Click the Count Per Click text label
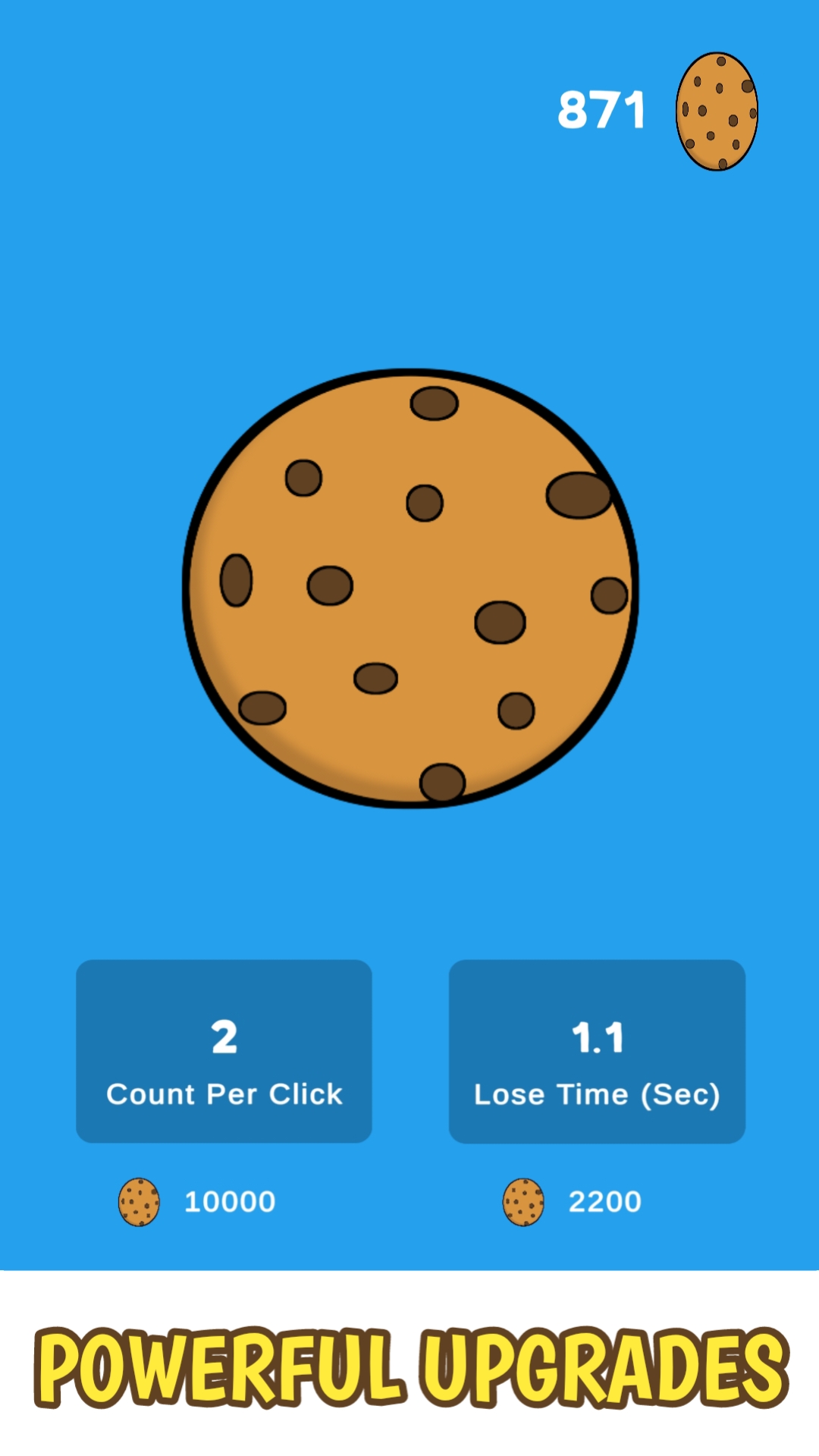Screen dimensions: 819x1456 pos(225,1094)
